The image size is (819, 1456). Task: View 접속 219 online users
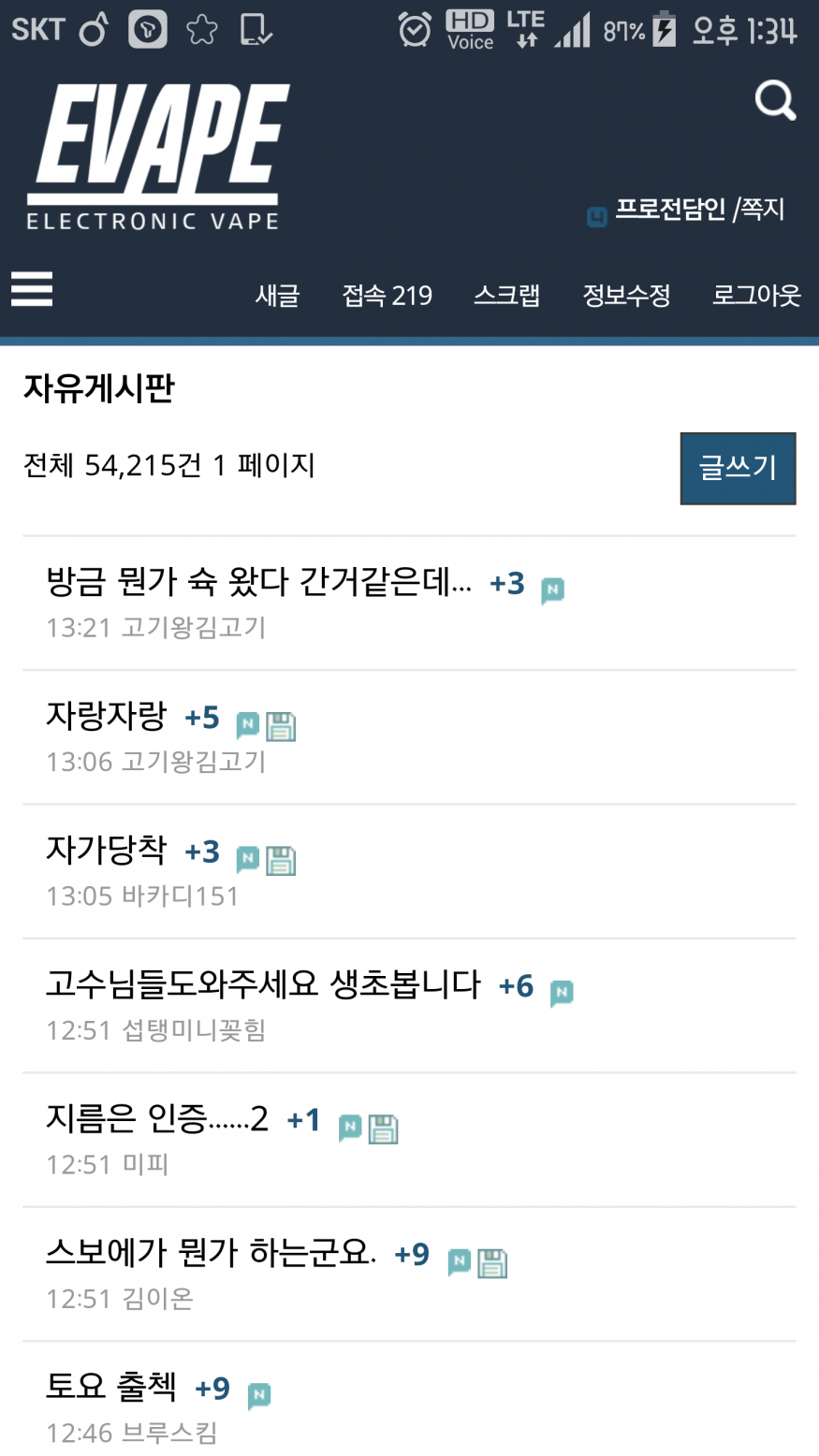point(387,296)
